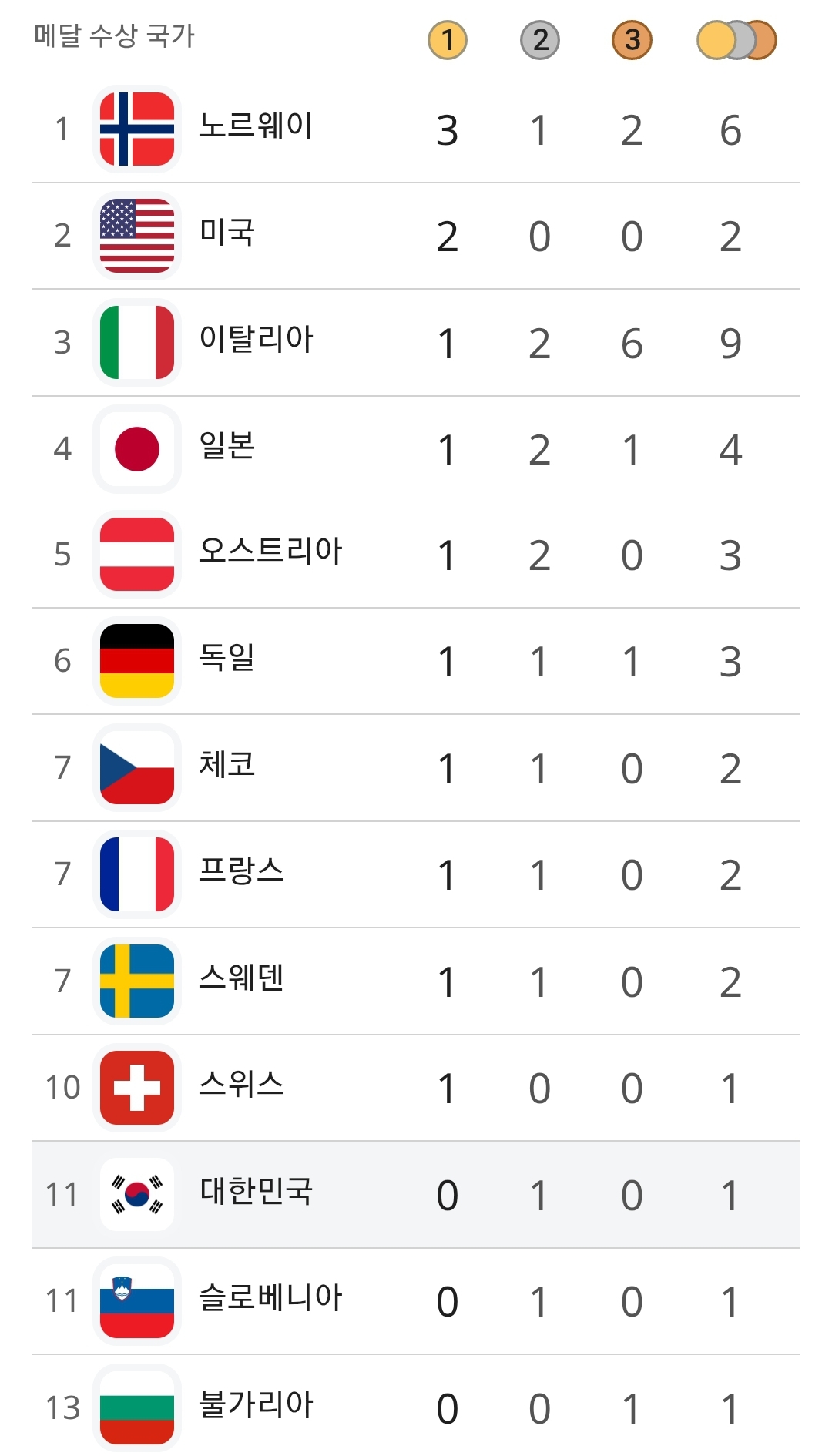Open the 미국 medal row

click(x=416, y=236)
